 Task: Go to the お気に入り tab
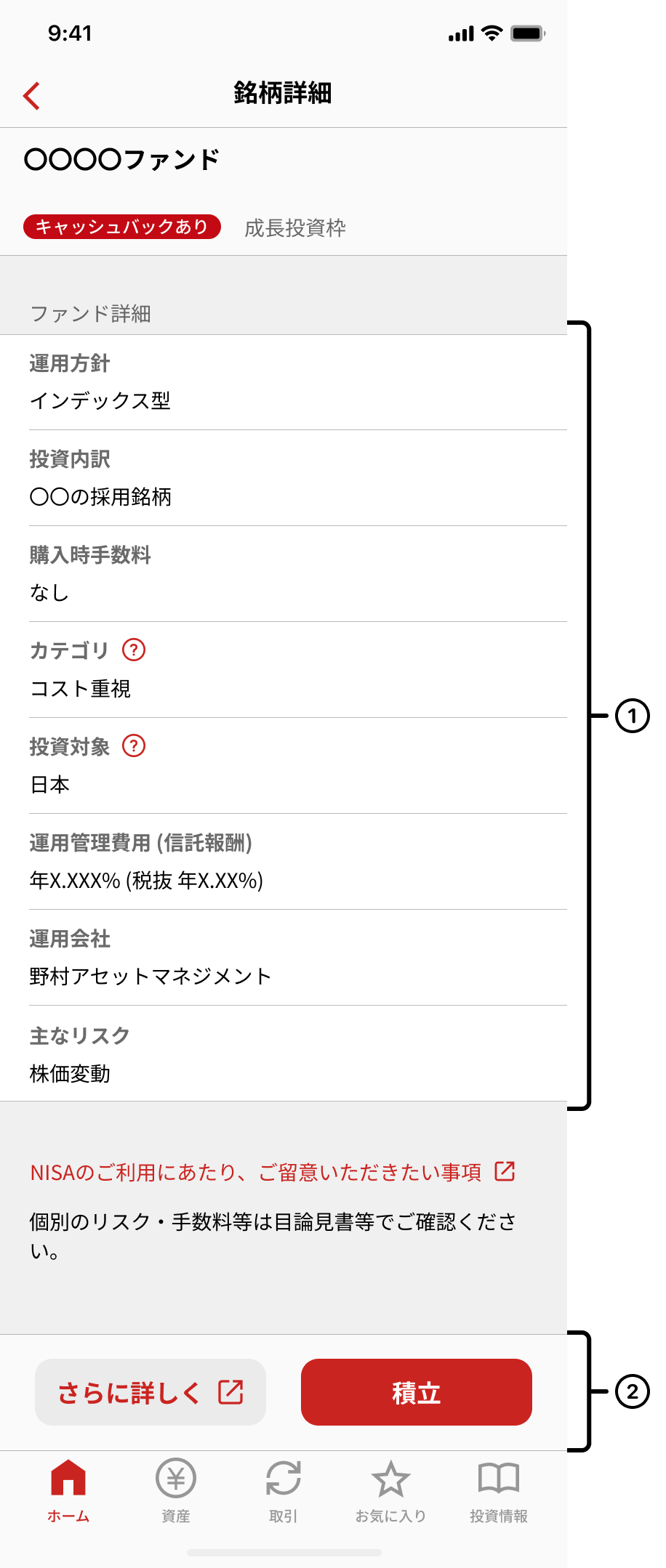pos(390,1491)
